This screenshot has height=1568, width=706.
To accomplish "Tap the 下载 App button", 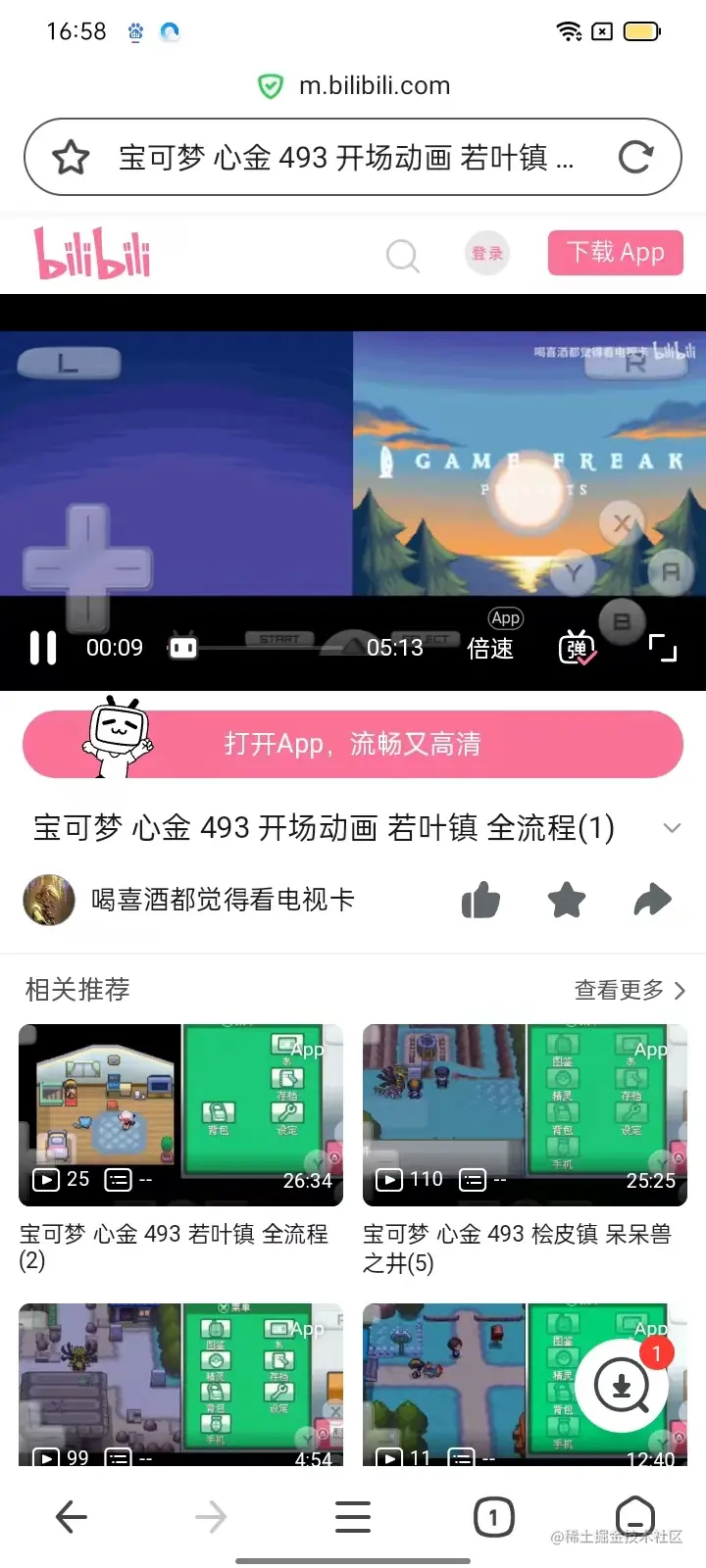I will pyautogui.click(x=616, y=253).
